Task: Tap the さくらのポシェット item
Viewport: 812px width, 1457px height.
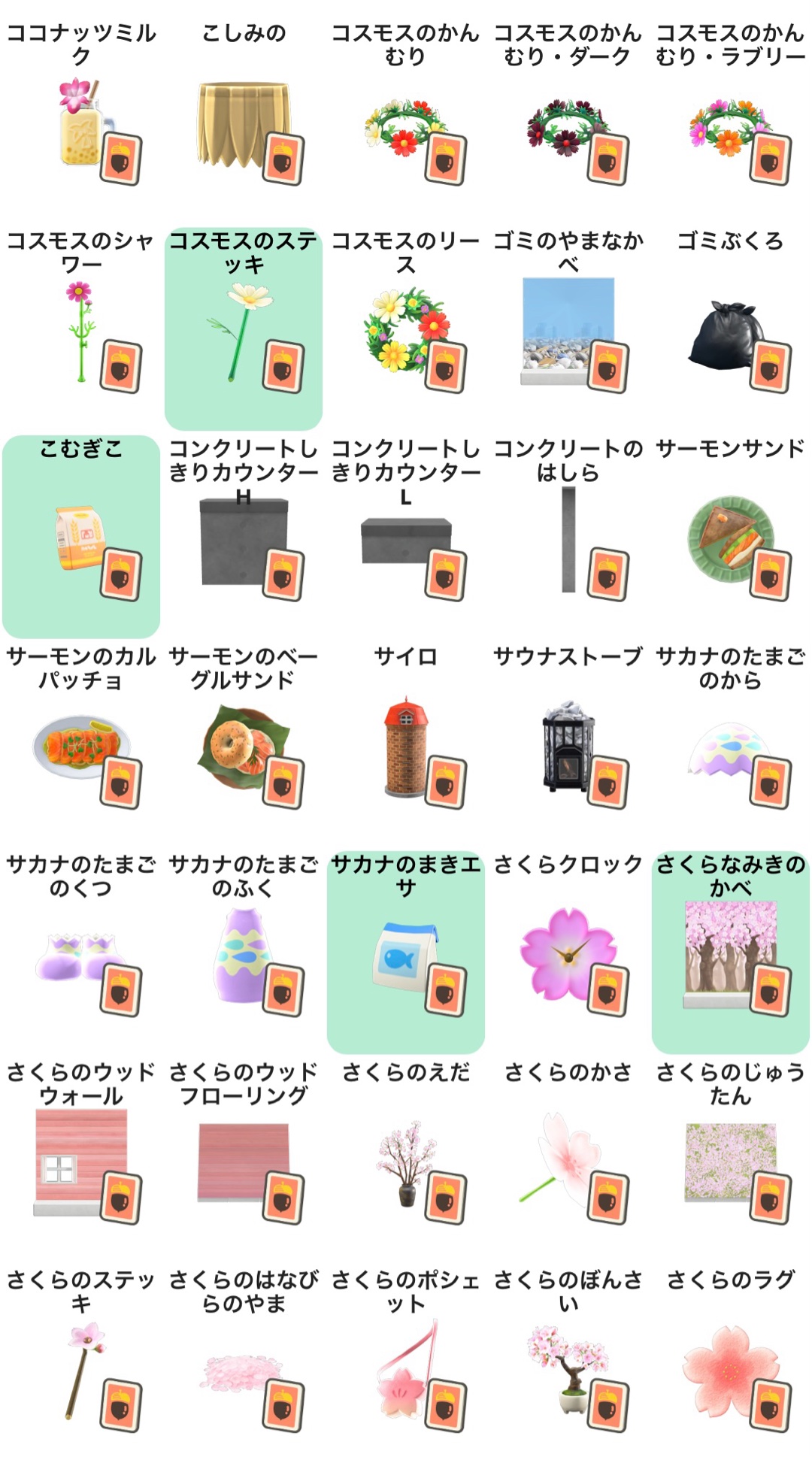Action: click(406, 1368)
